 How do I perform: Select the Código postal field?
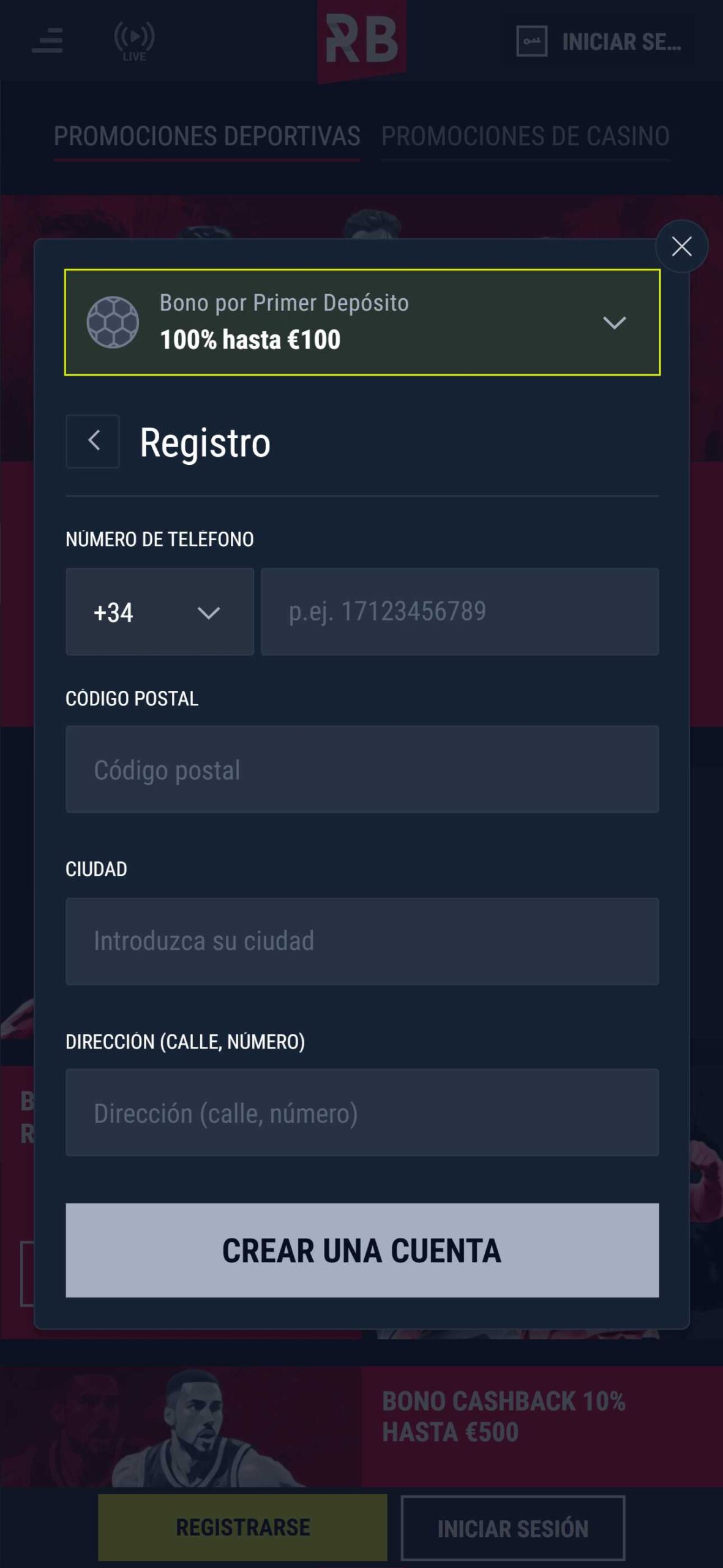tap(362, 769)
